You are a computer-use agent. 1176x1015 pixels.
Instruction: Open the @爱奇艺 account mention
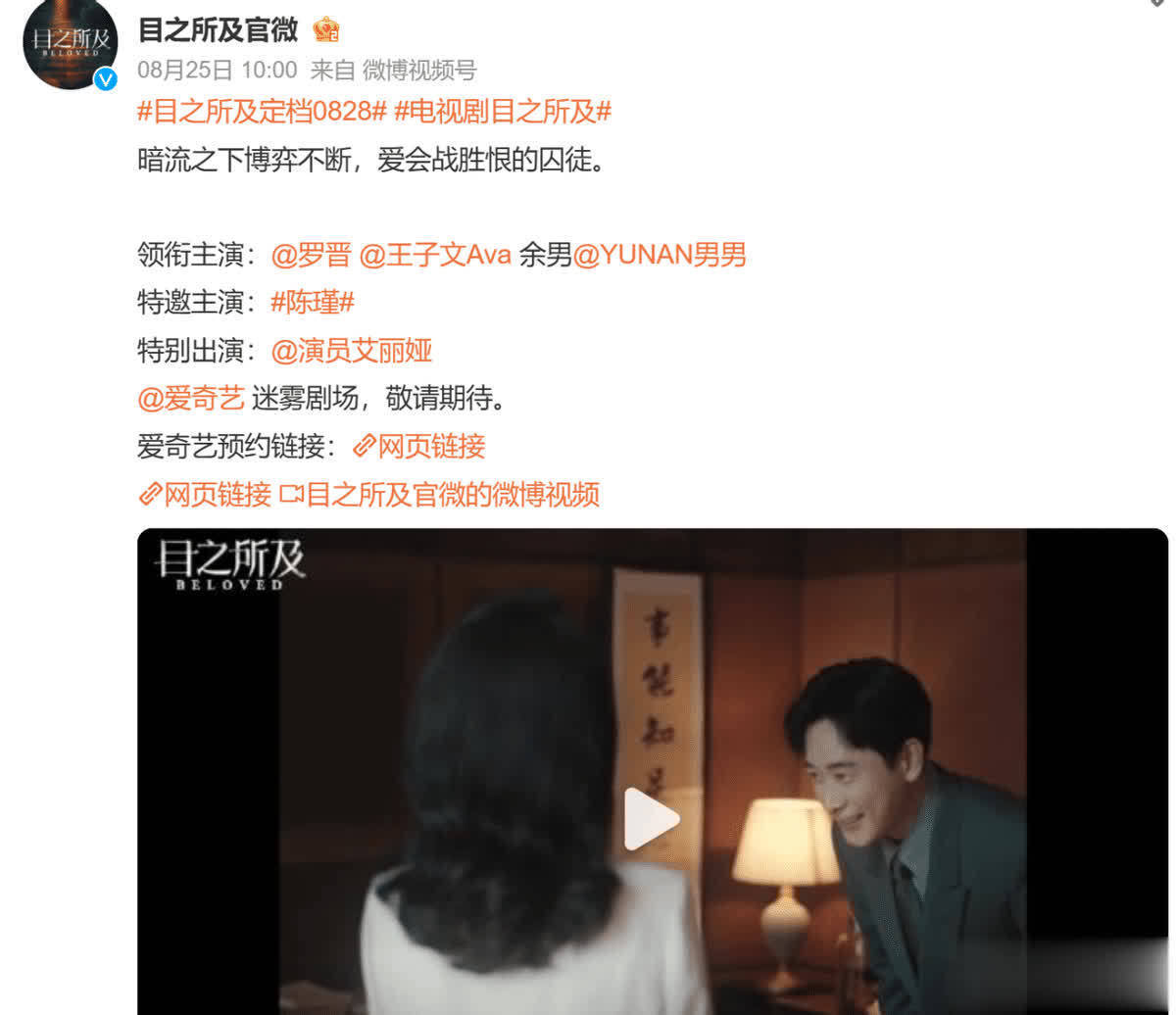(x=190, y=399)
